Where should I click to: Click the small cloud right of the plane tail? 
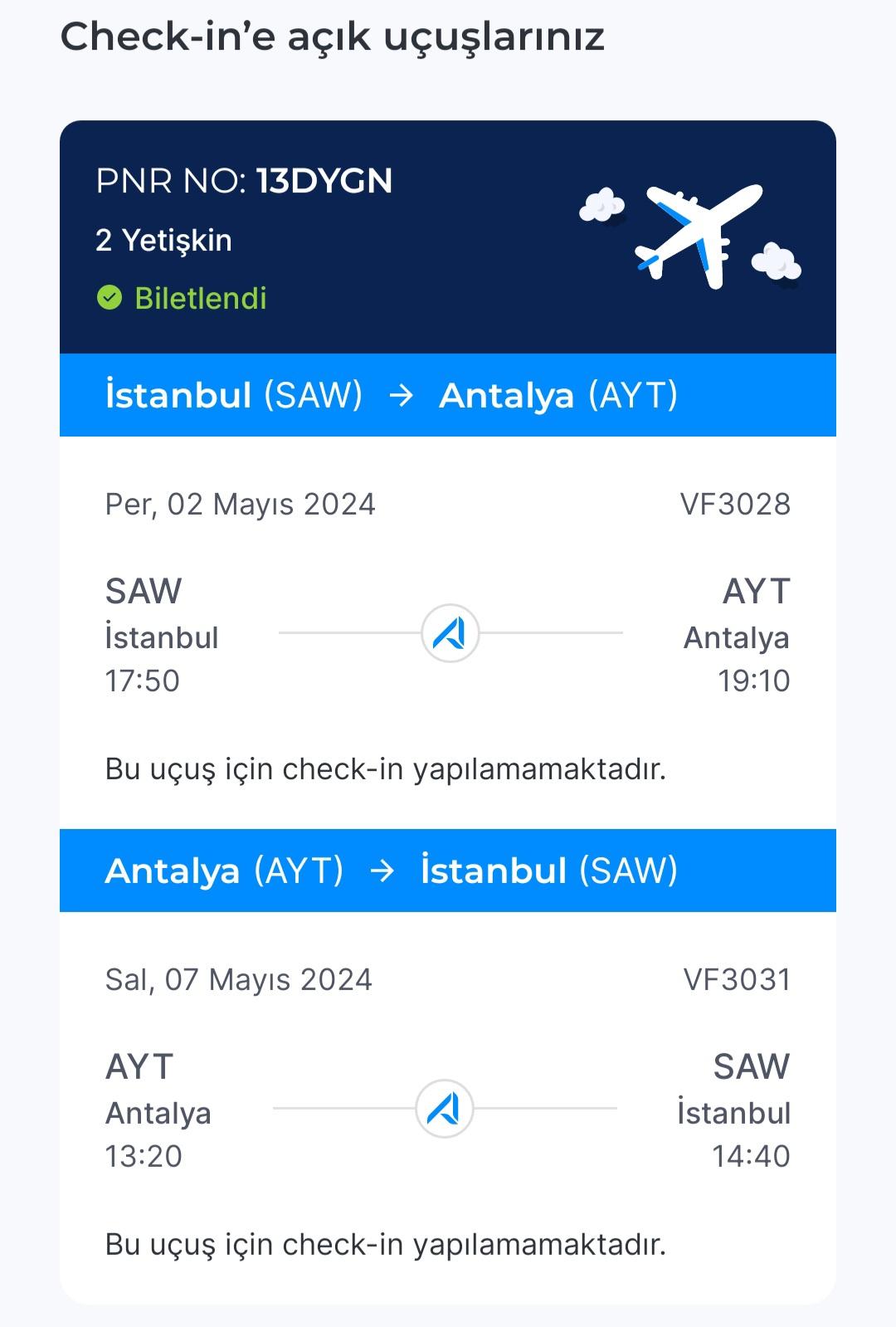point(776,260)
